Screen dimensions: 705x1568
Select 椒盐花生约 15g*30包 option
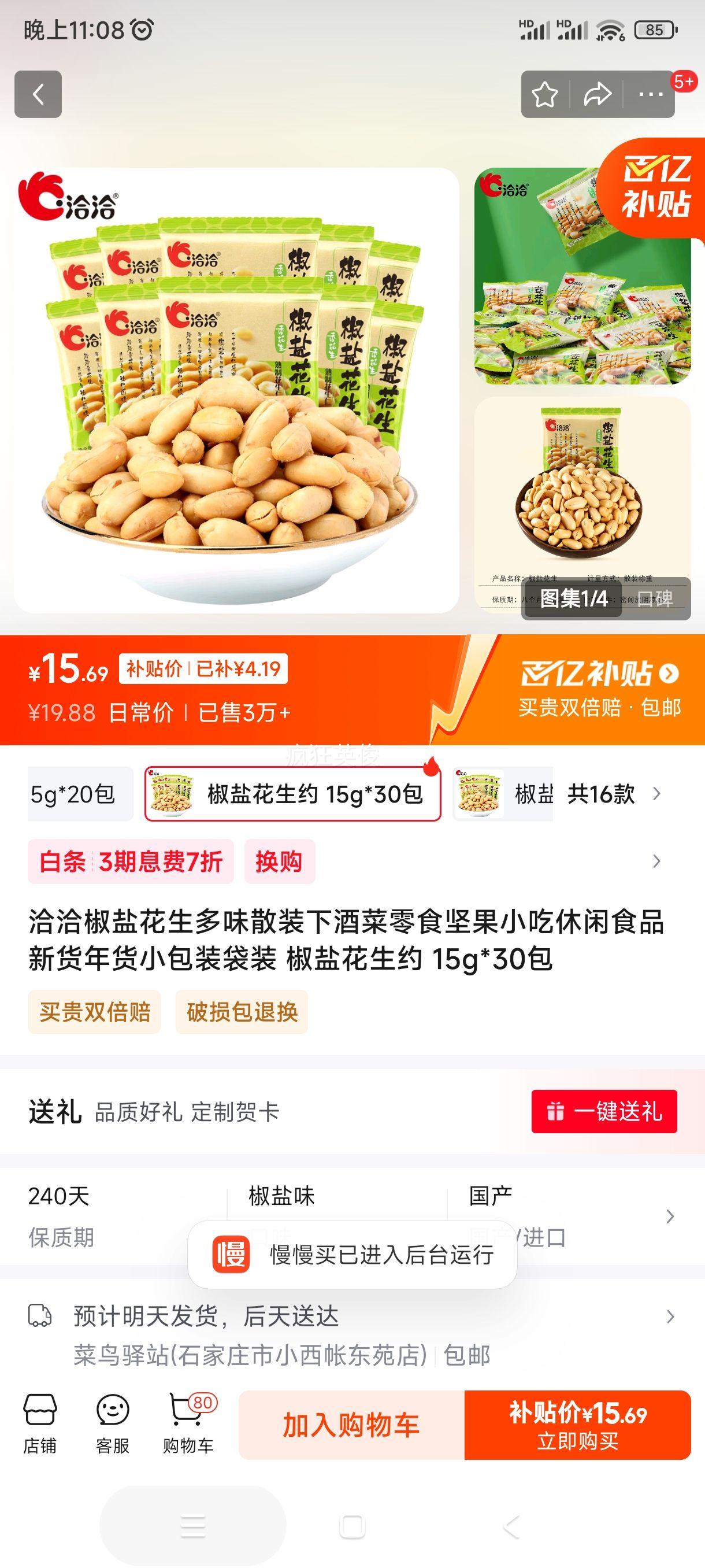click(x=292, y=794)
